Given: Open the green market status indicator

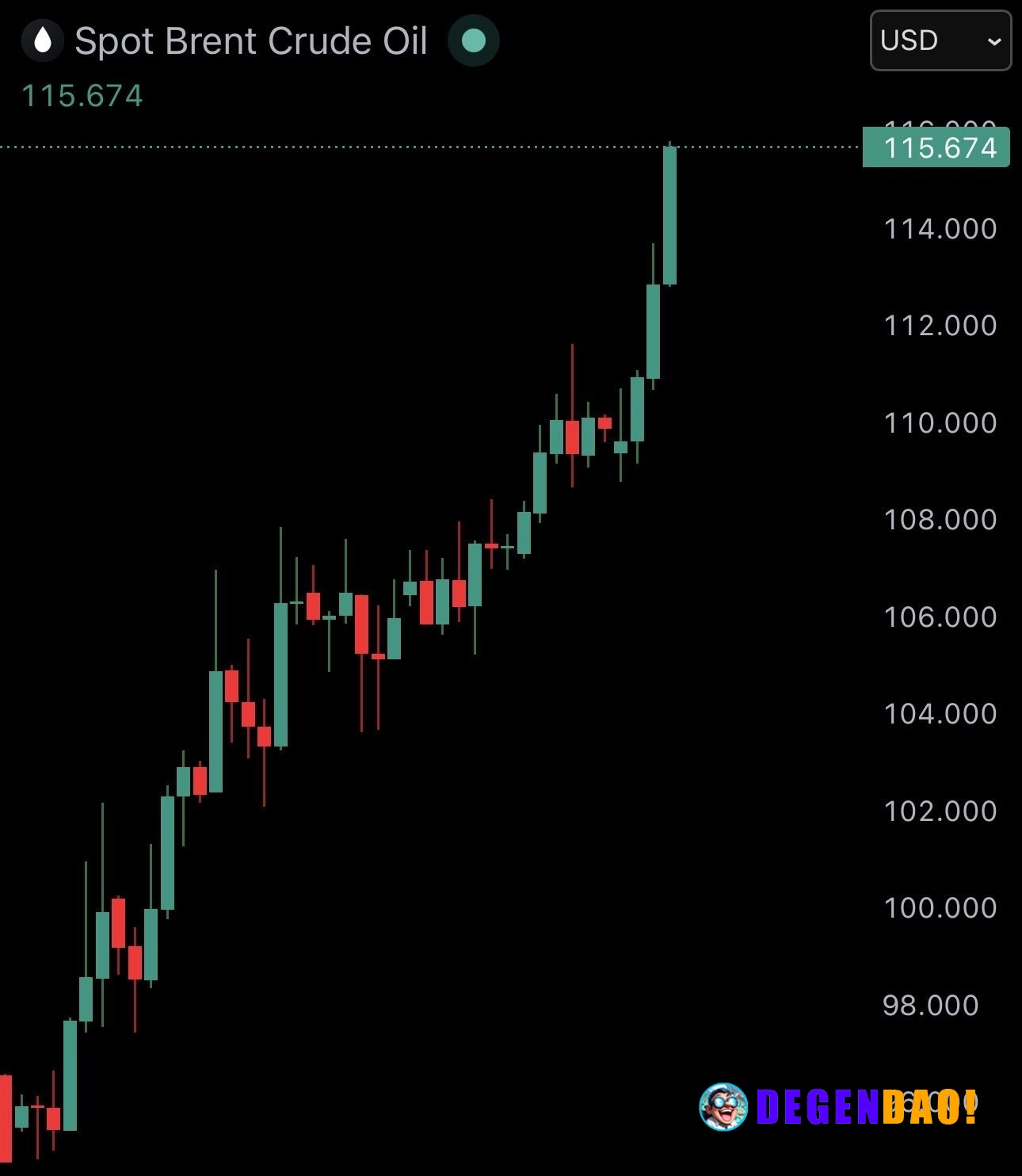Looking at the screenshot, I should coord(474,40).
